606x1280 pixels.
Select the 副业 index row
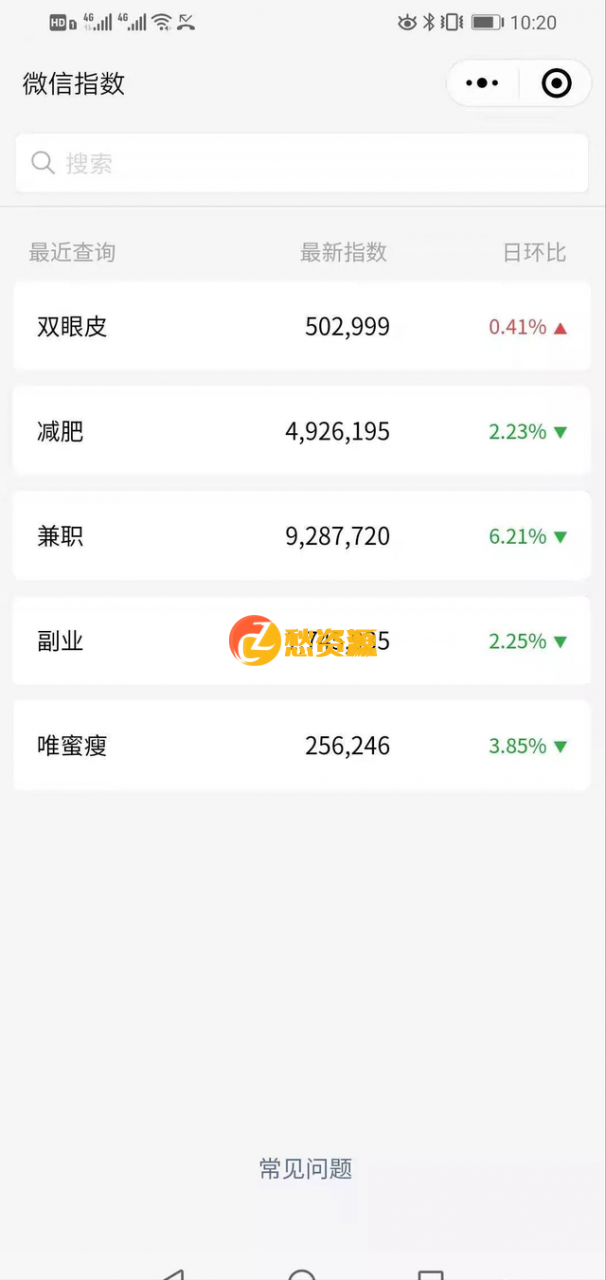(301, 641)
